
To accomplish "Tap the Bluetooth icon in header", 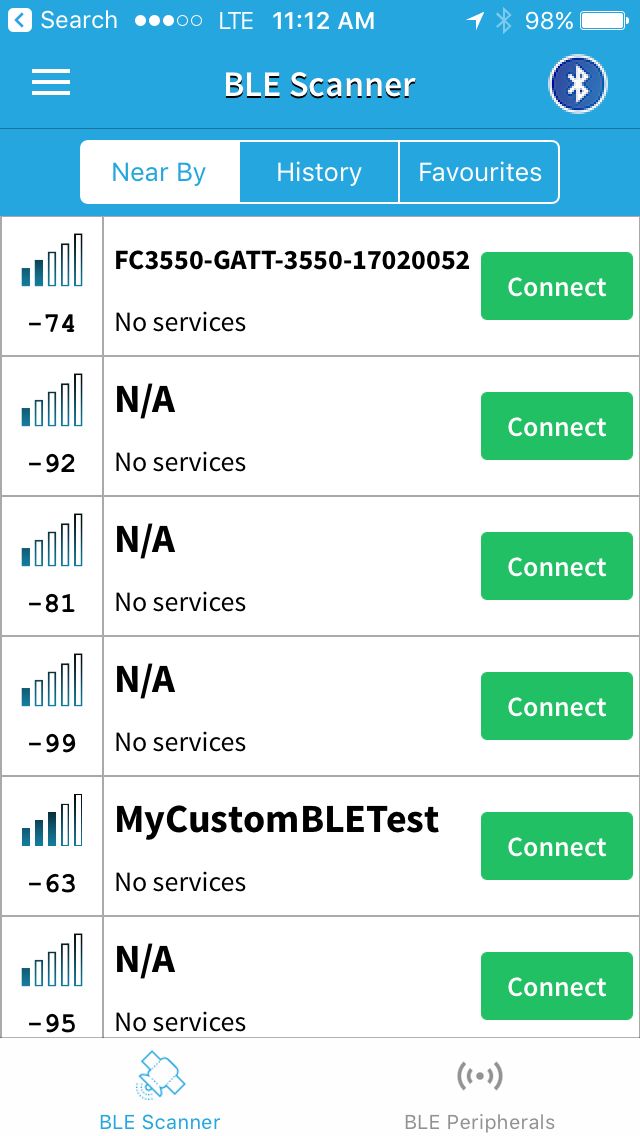I will (578, 84).
